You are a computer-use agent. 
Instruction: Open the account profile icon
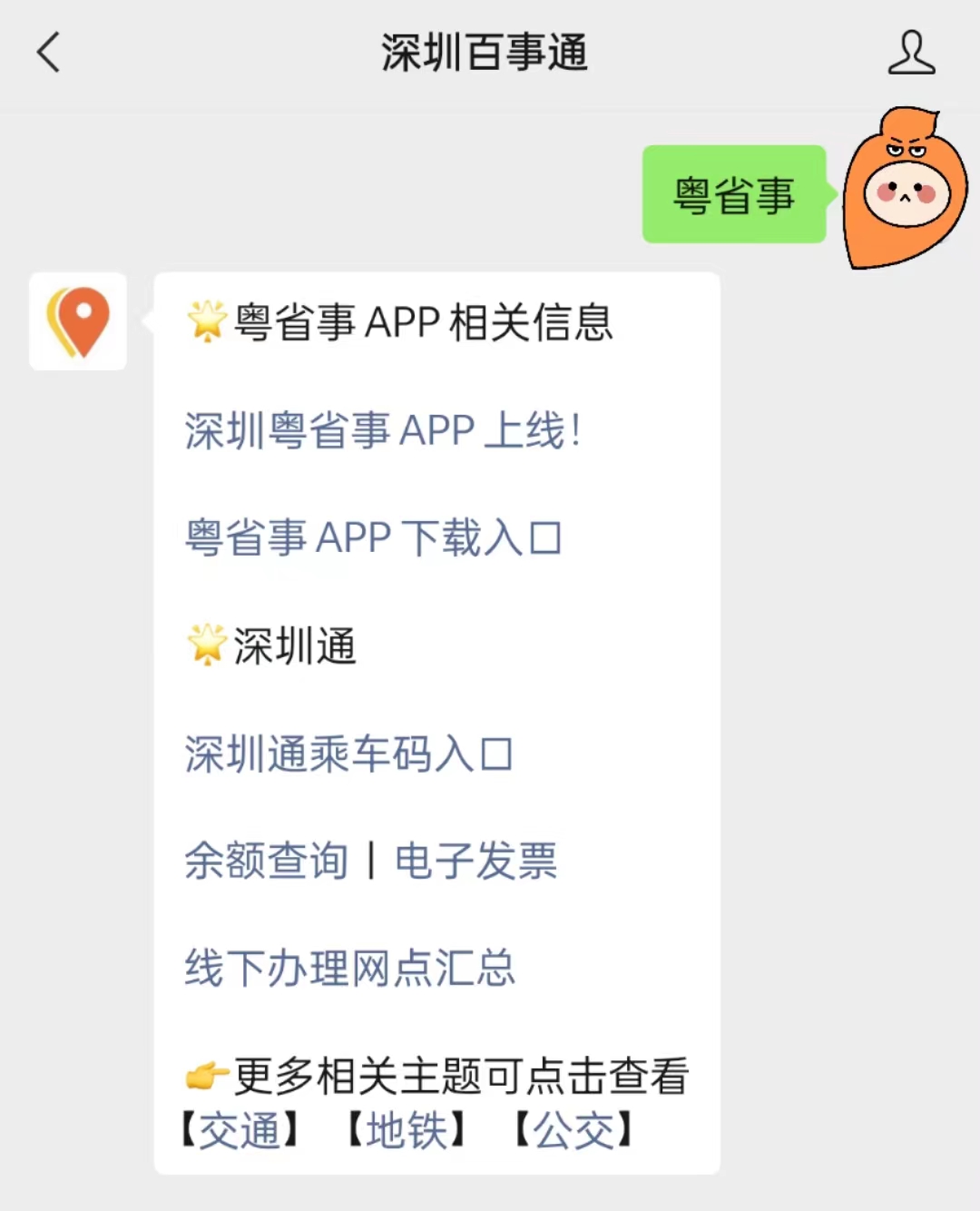point(911,53)
